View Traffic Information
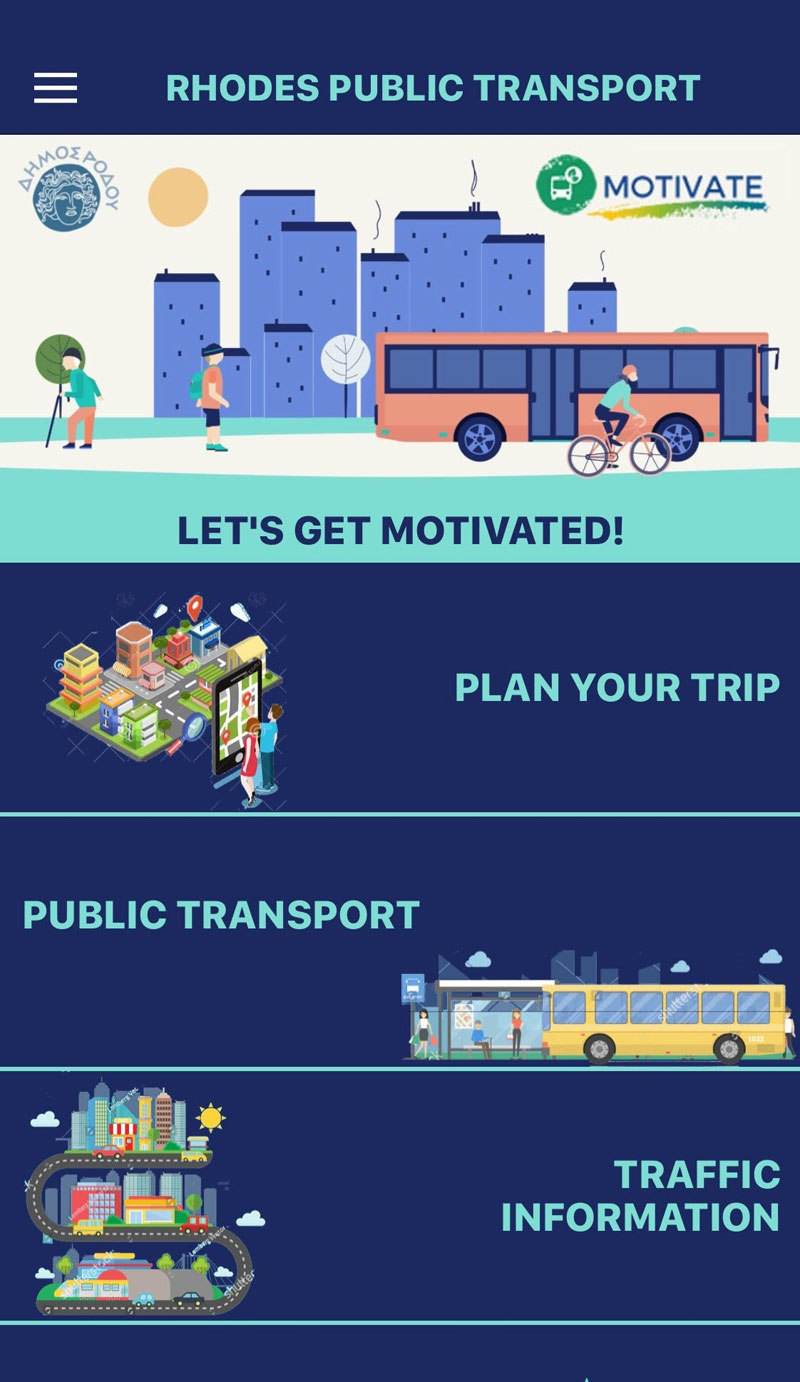Viewport: 800px width, 1382px height. point(640,1196)
